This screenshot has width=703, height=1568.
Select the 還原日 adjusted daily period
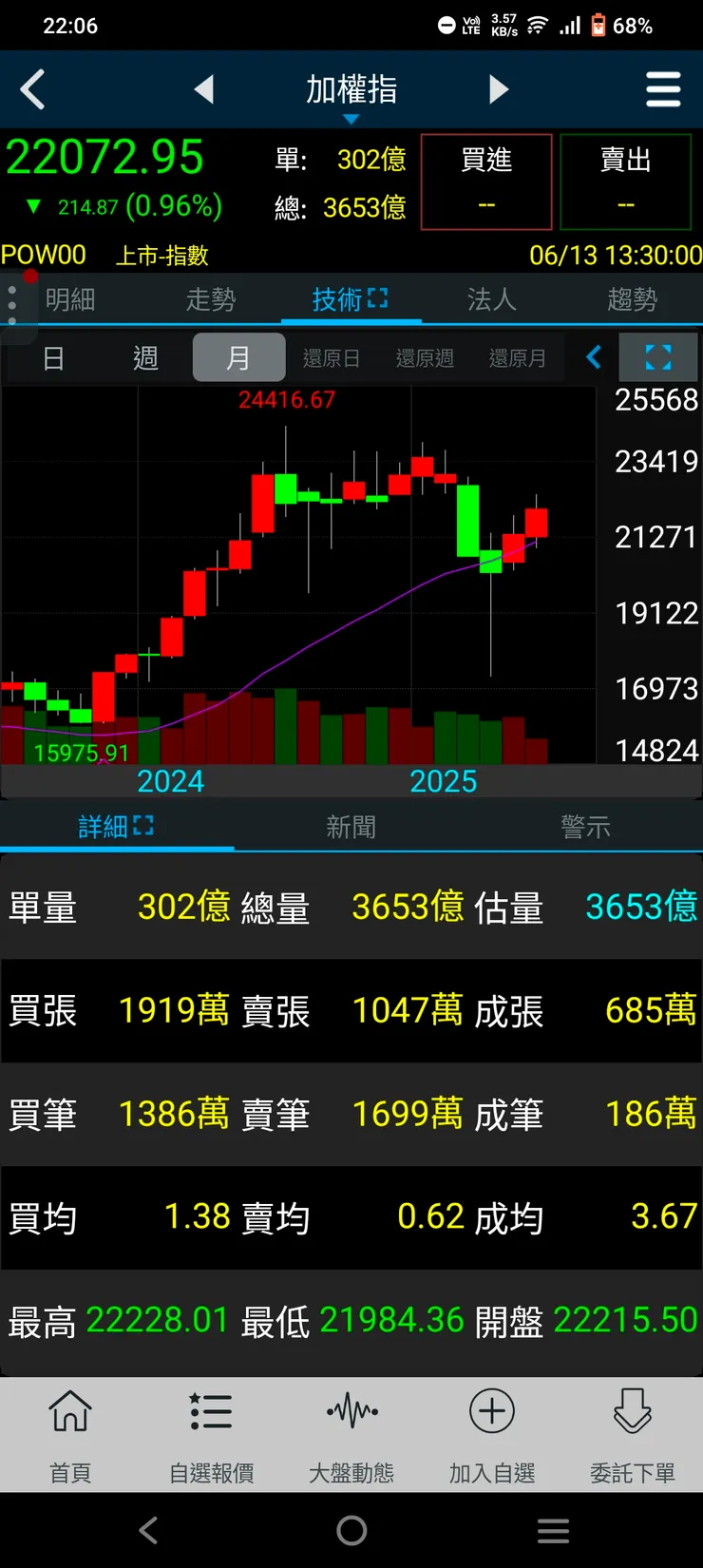pyautogui.click(x=331, y=358)
